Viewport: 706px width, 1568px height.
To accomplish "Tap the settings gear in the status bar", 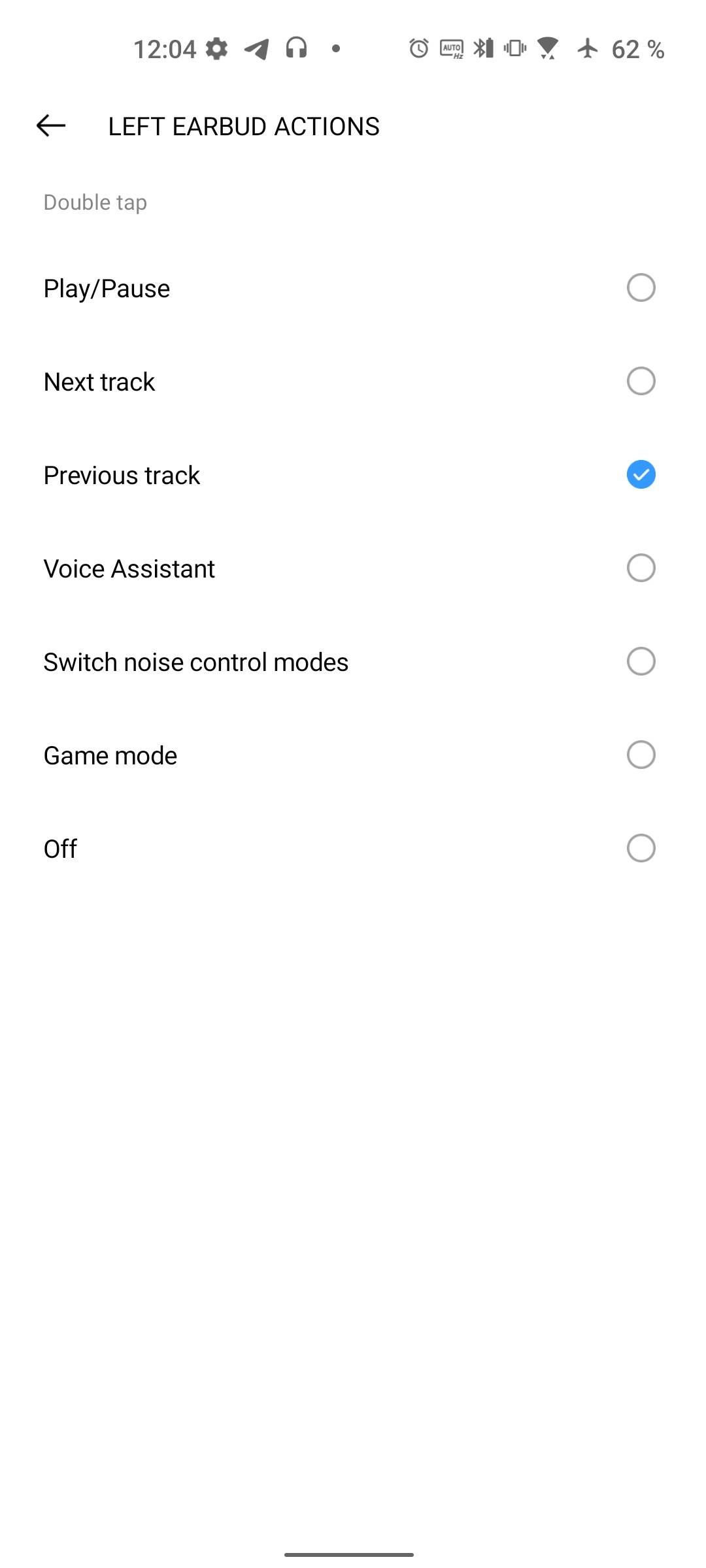I will point(218,48).
